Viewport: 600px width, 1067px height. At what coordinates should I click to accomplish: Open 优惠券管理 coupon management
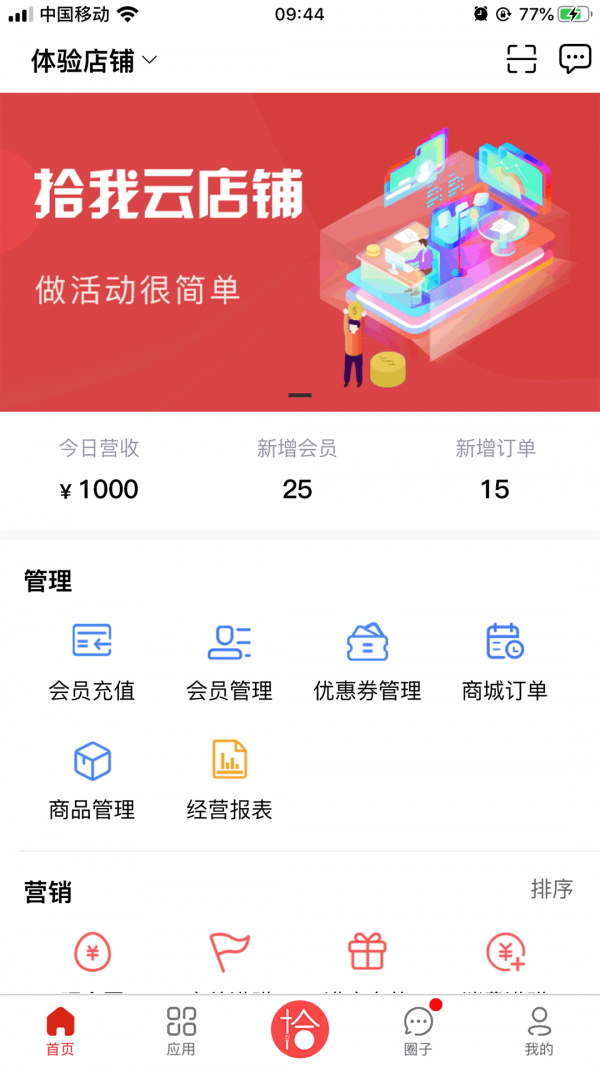coord(367,660)
